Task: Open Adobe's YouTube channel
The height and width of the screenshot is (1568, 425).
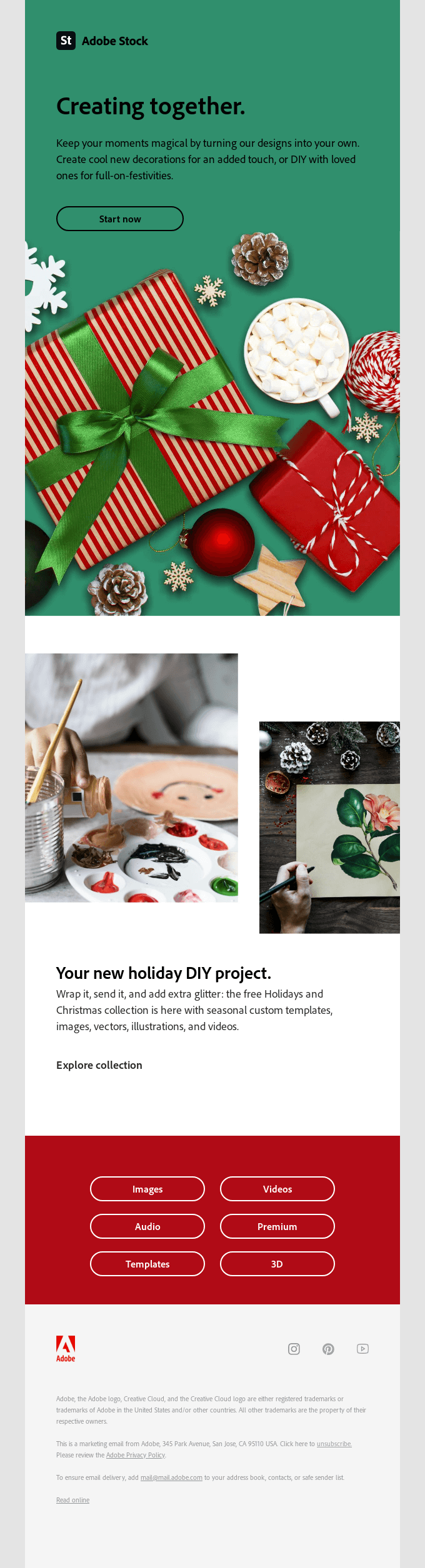Action: tap(362, 1349)
